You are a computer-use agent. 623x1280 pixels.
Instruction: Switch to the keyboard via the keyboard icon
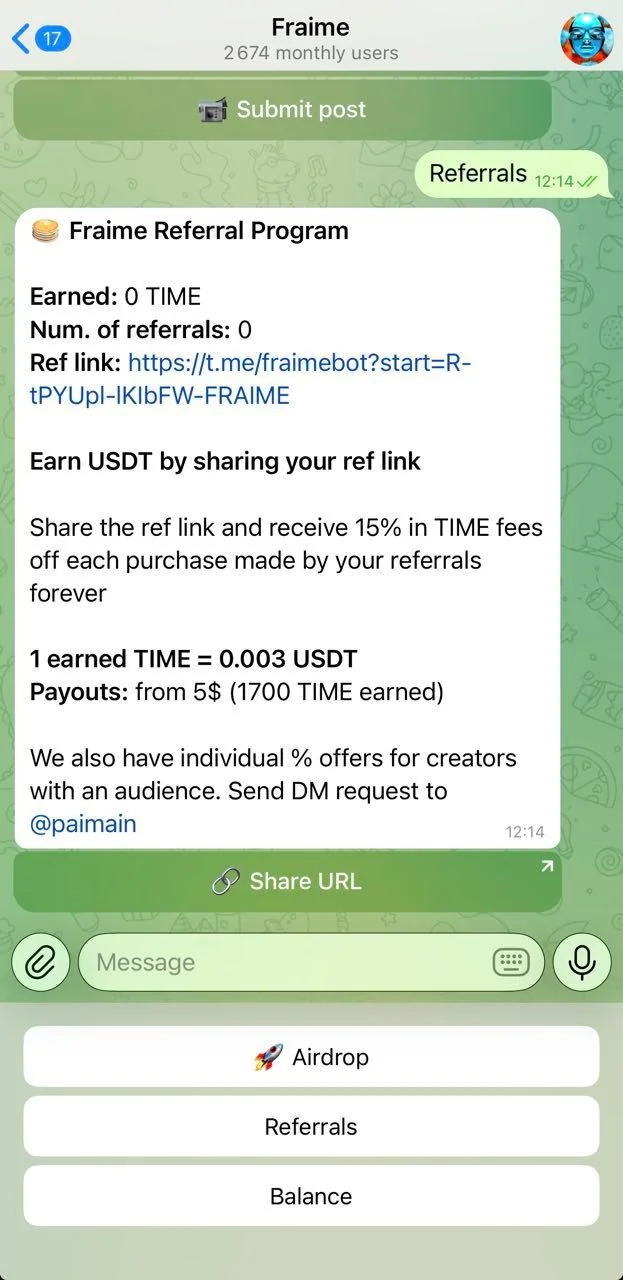(511, 962)
